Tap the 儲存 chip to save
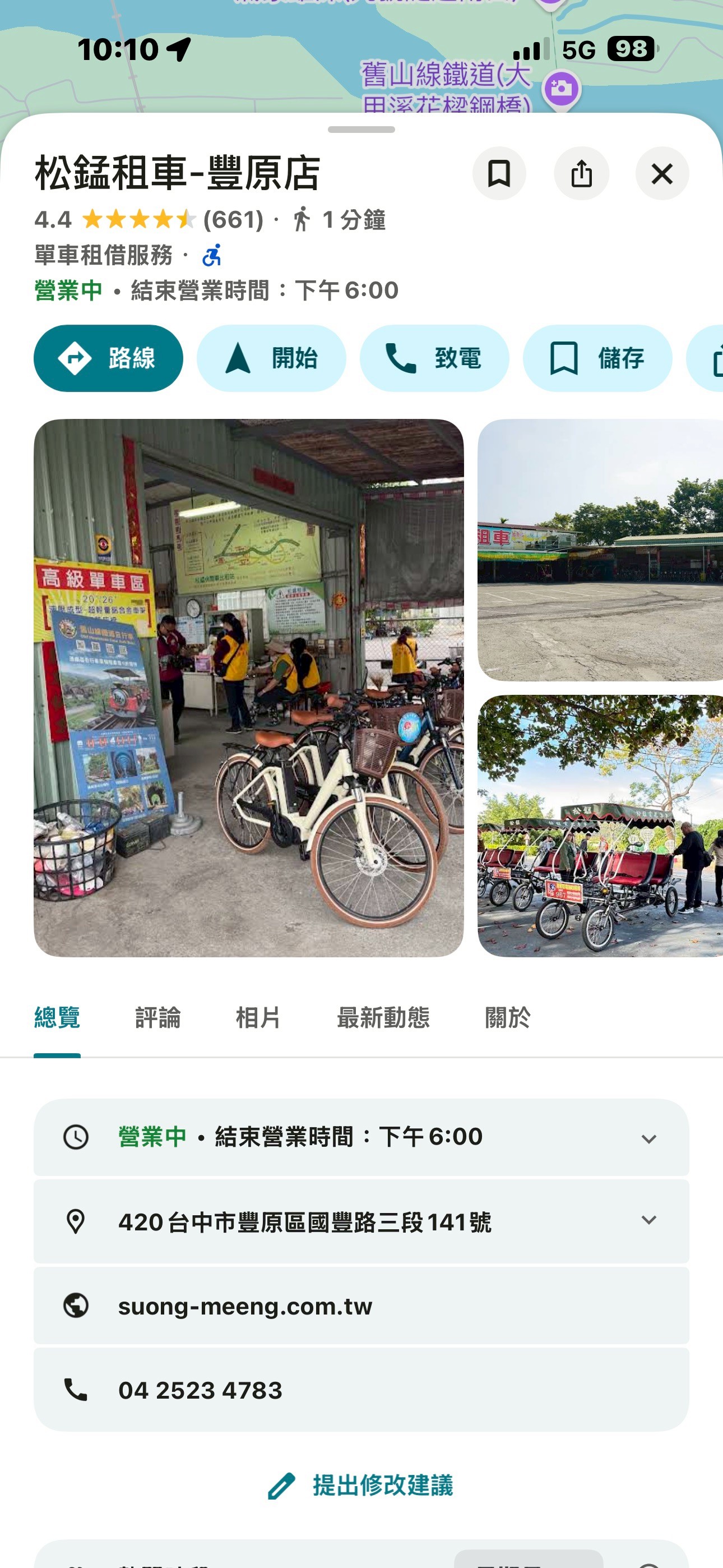The height and width of the screenshot is (1568, 723). (x=597, y=358)
